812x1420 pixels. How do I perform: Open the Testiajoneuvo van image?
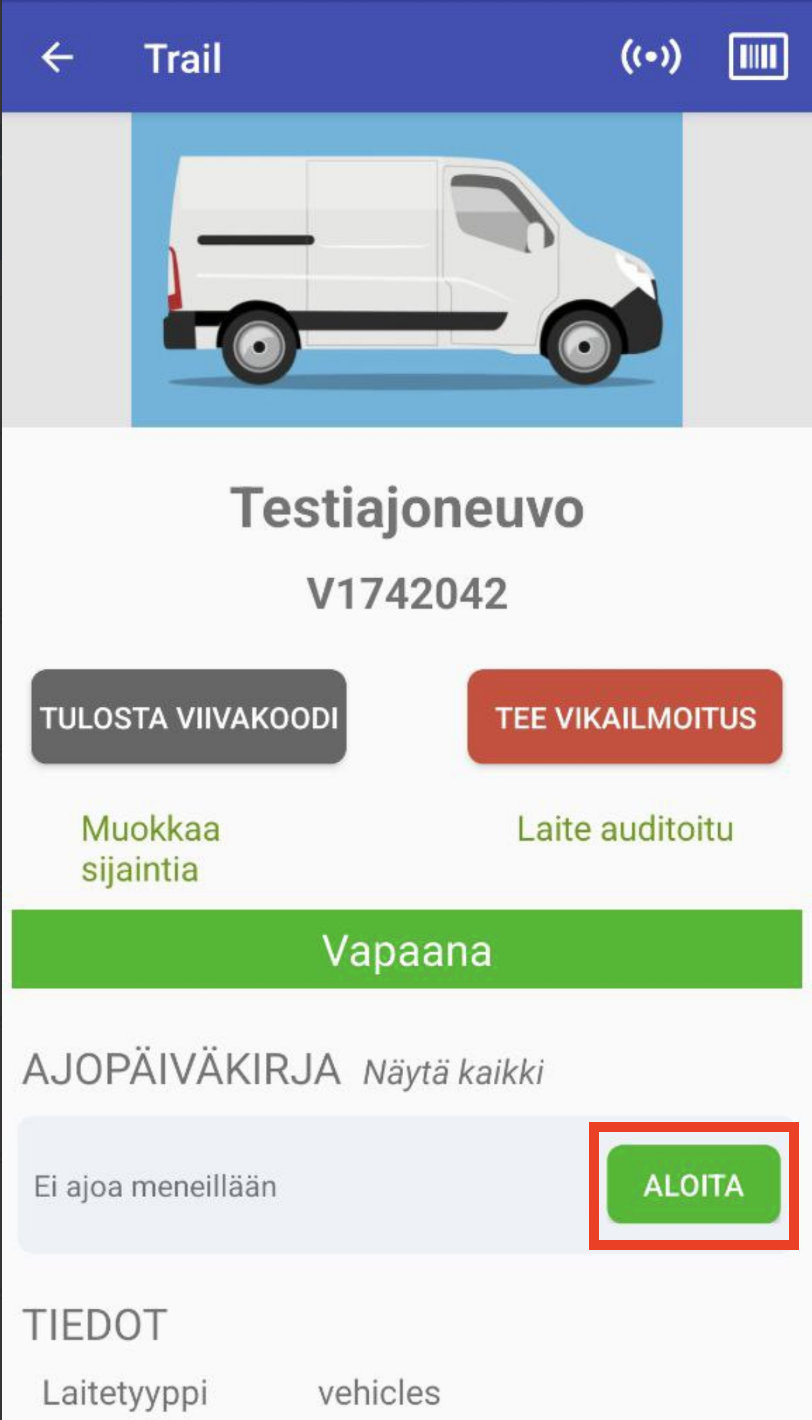(x=407, y=269)
